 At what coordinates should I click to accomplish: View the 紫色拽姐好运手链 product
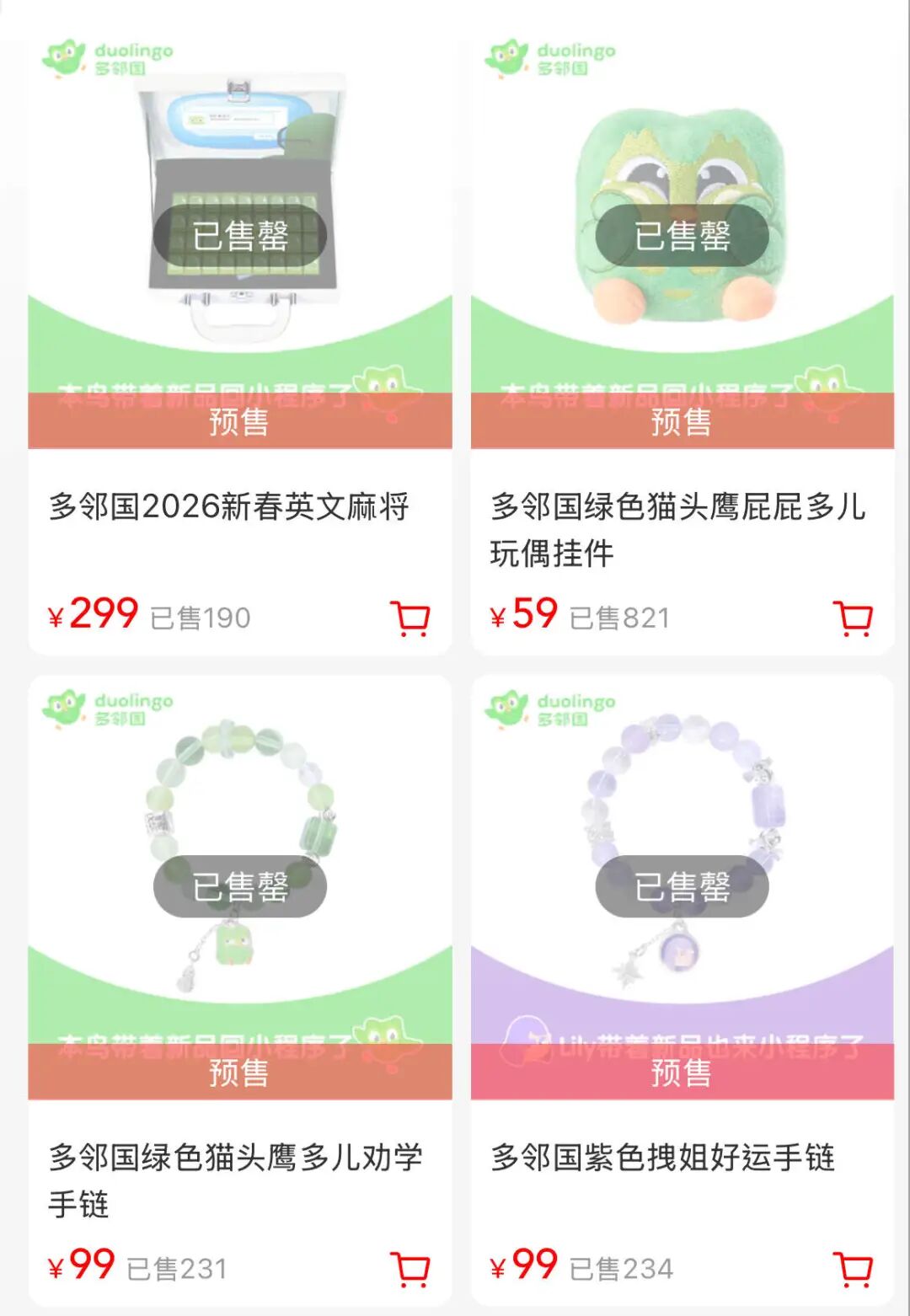coord(662,1157)
